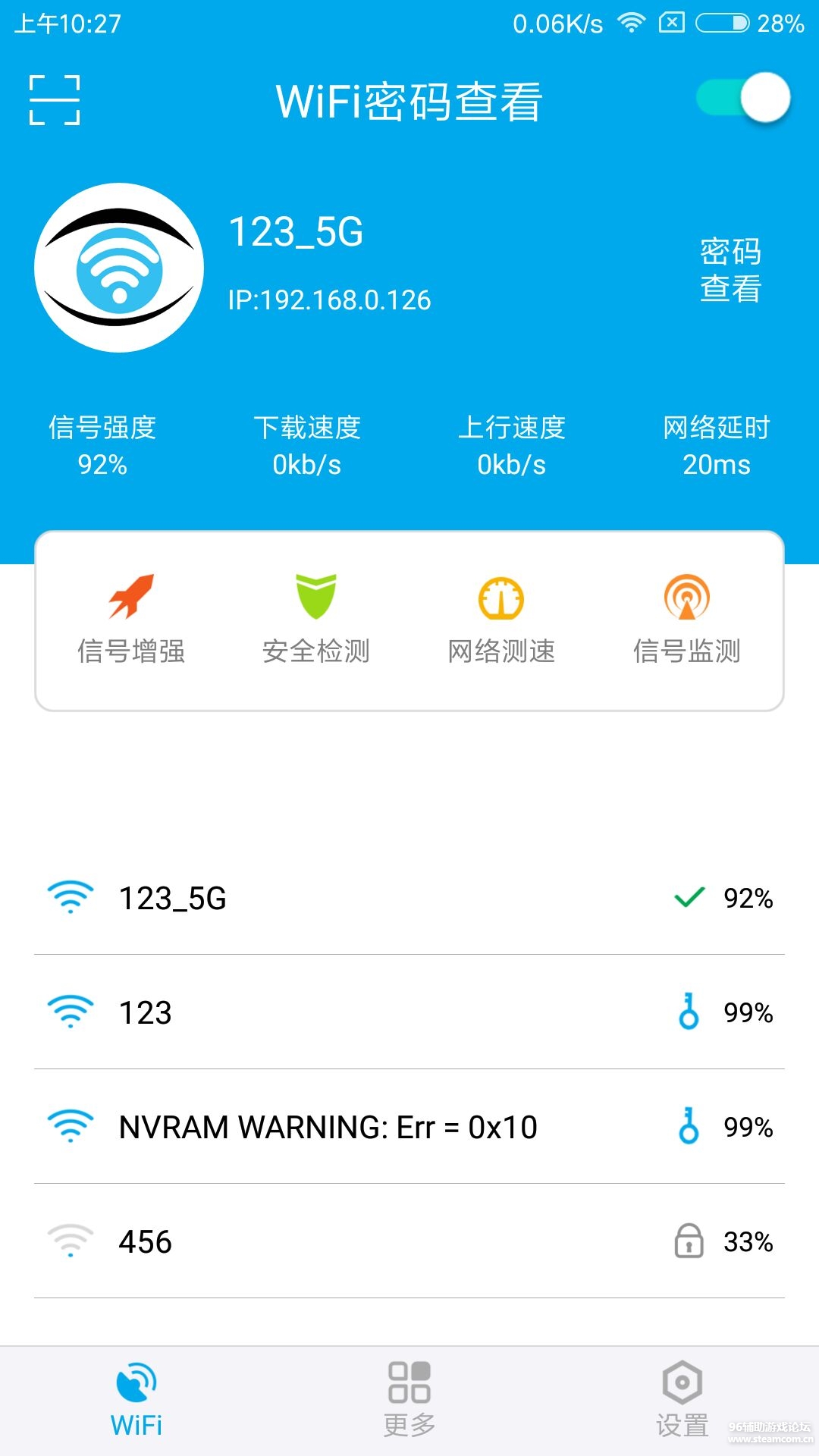The height and width of the screenshot is (1456, 819).
Task: Select the WiFi bottom tab
Action: point(136,1400)
